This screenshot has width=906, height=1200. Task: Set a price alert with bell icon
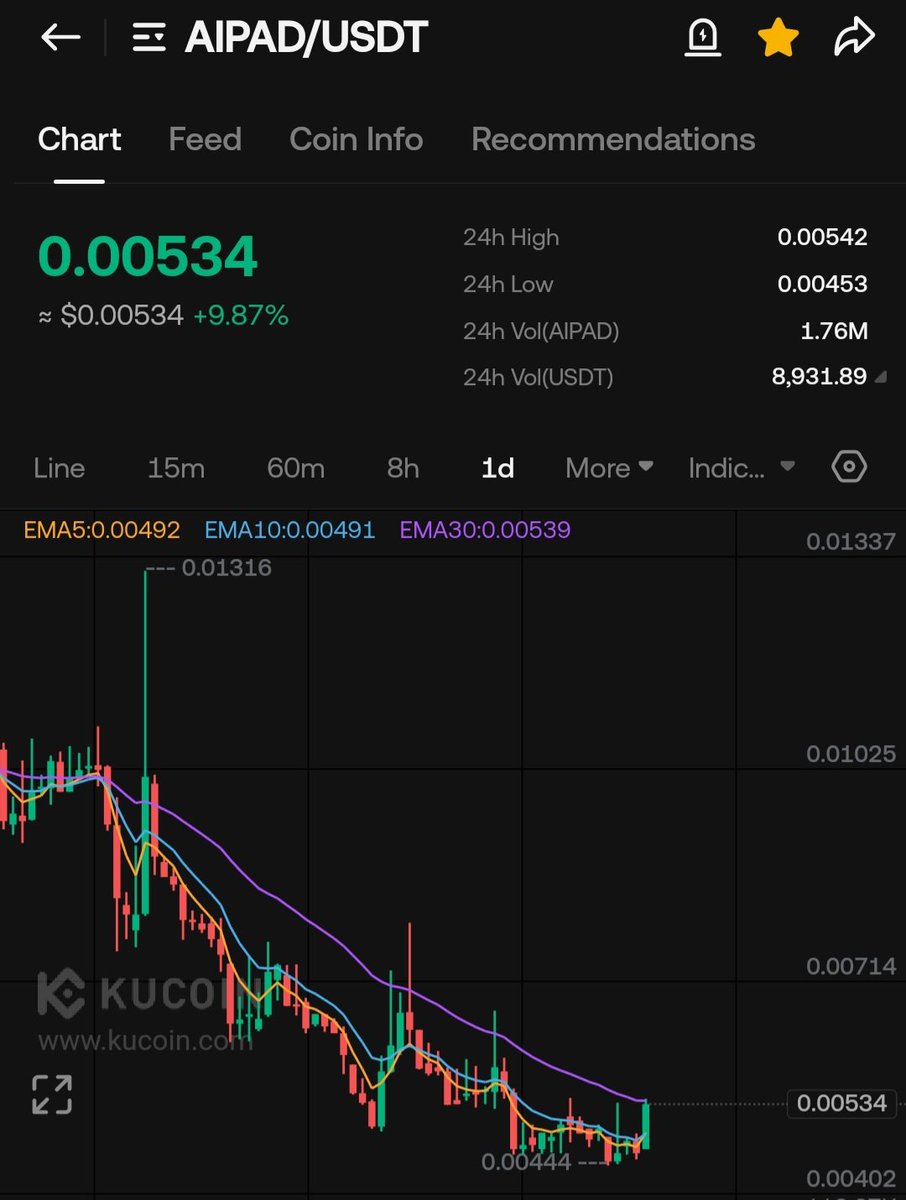(703, 38)
